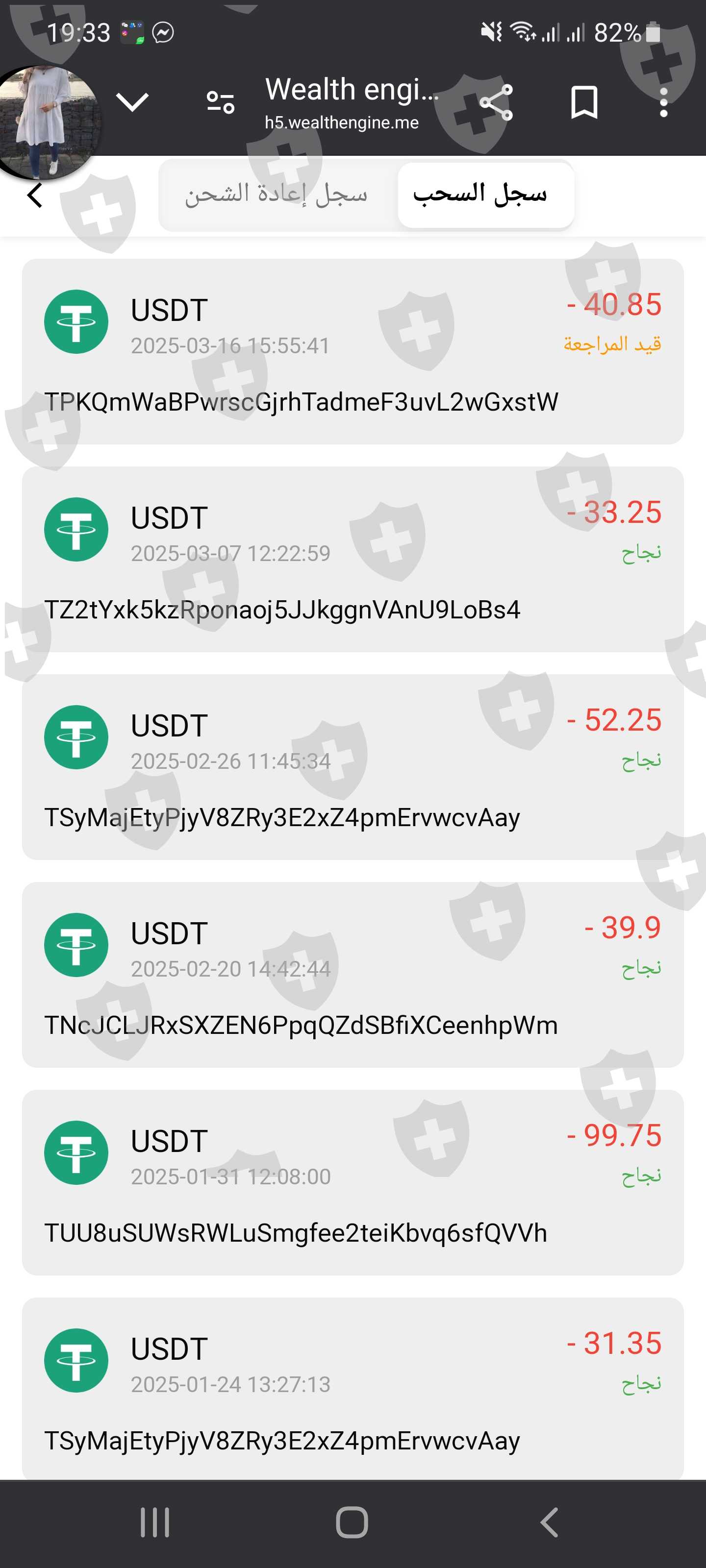Open the site settings sliders icon

coord(221,102)
